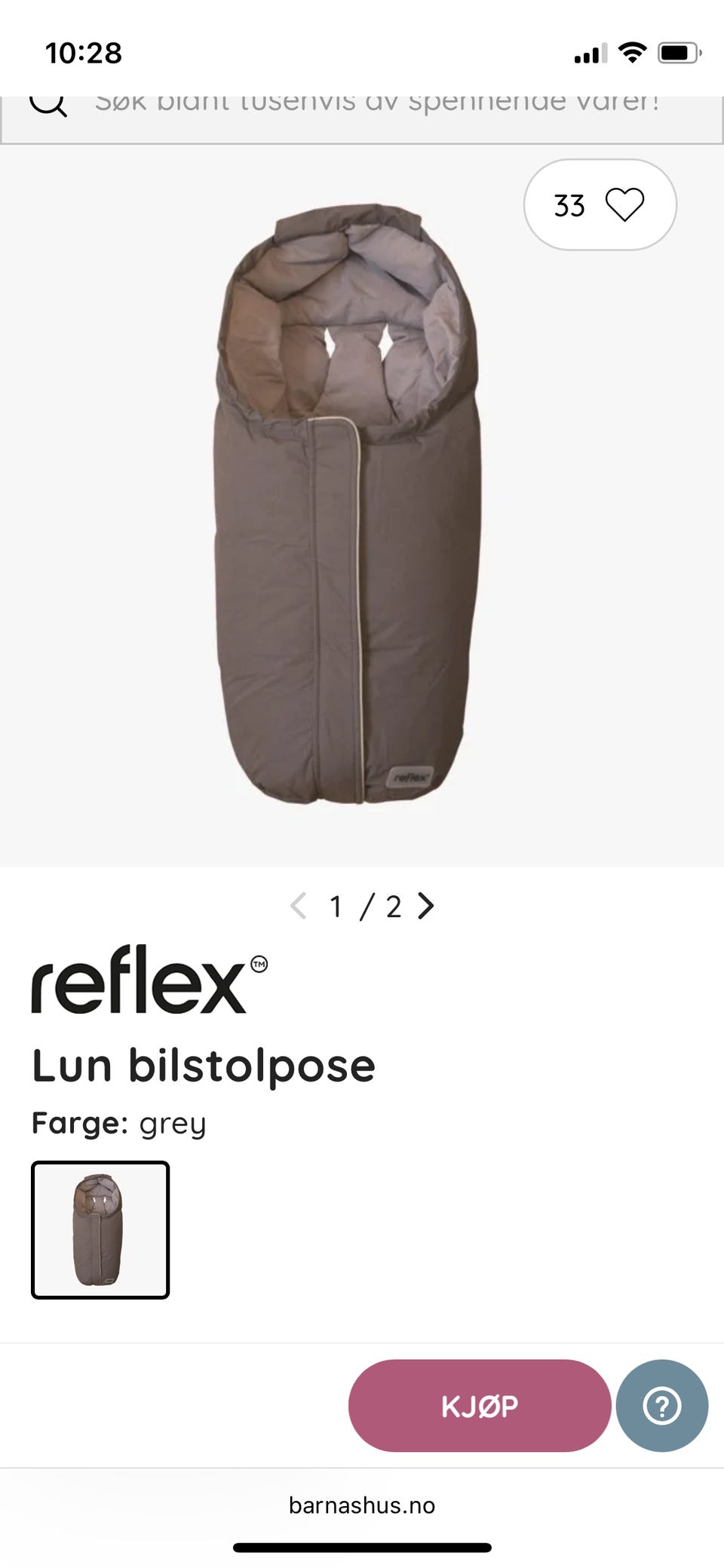Open the product title Lun bilstolpose

204,1064
